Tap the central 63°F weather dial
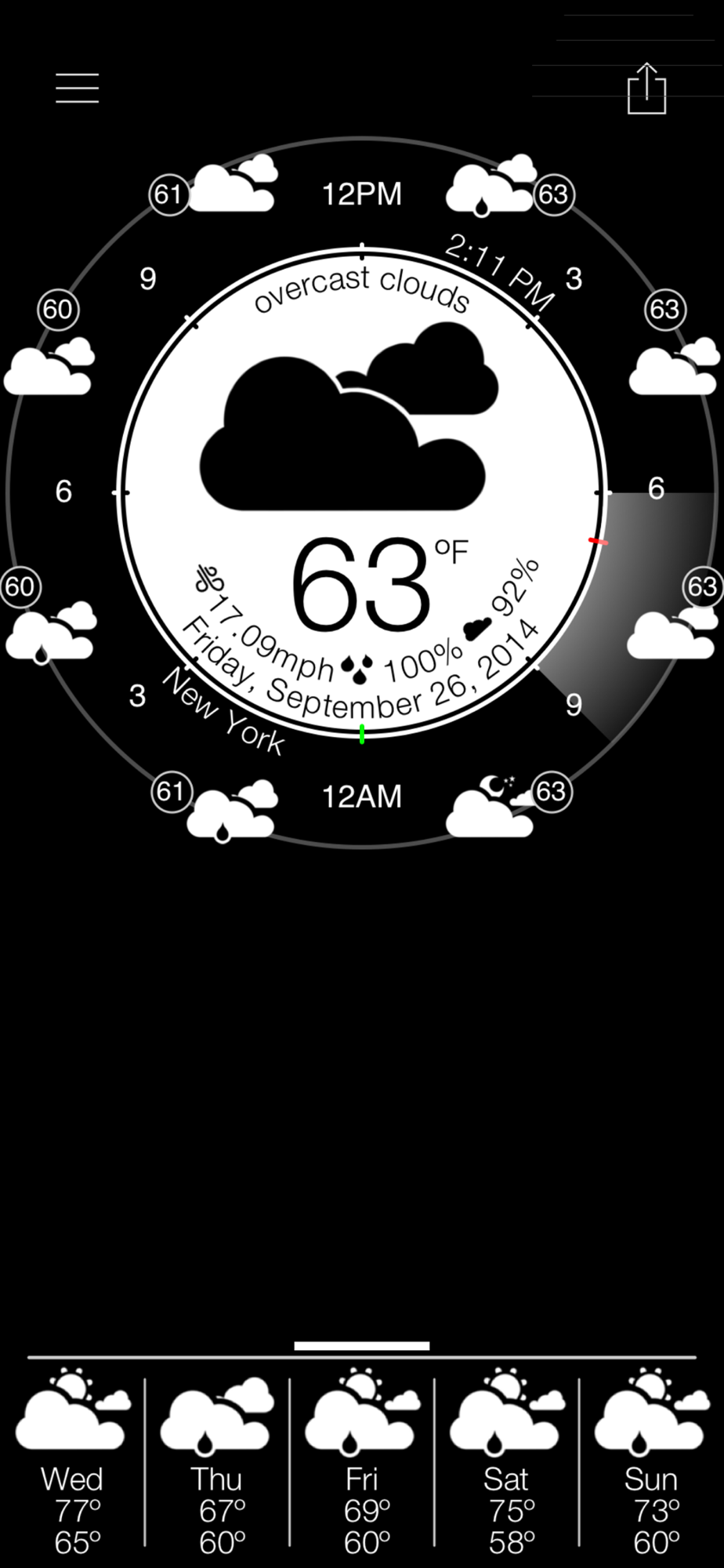Viewport: 724px width, 1568px height. pos(362,492)
